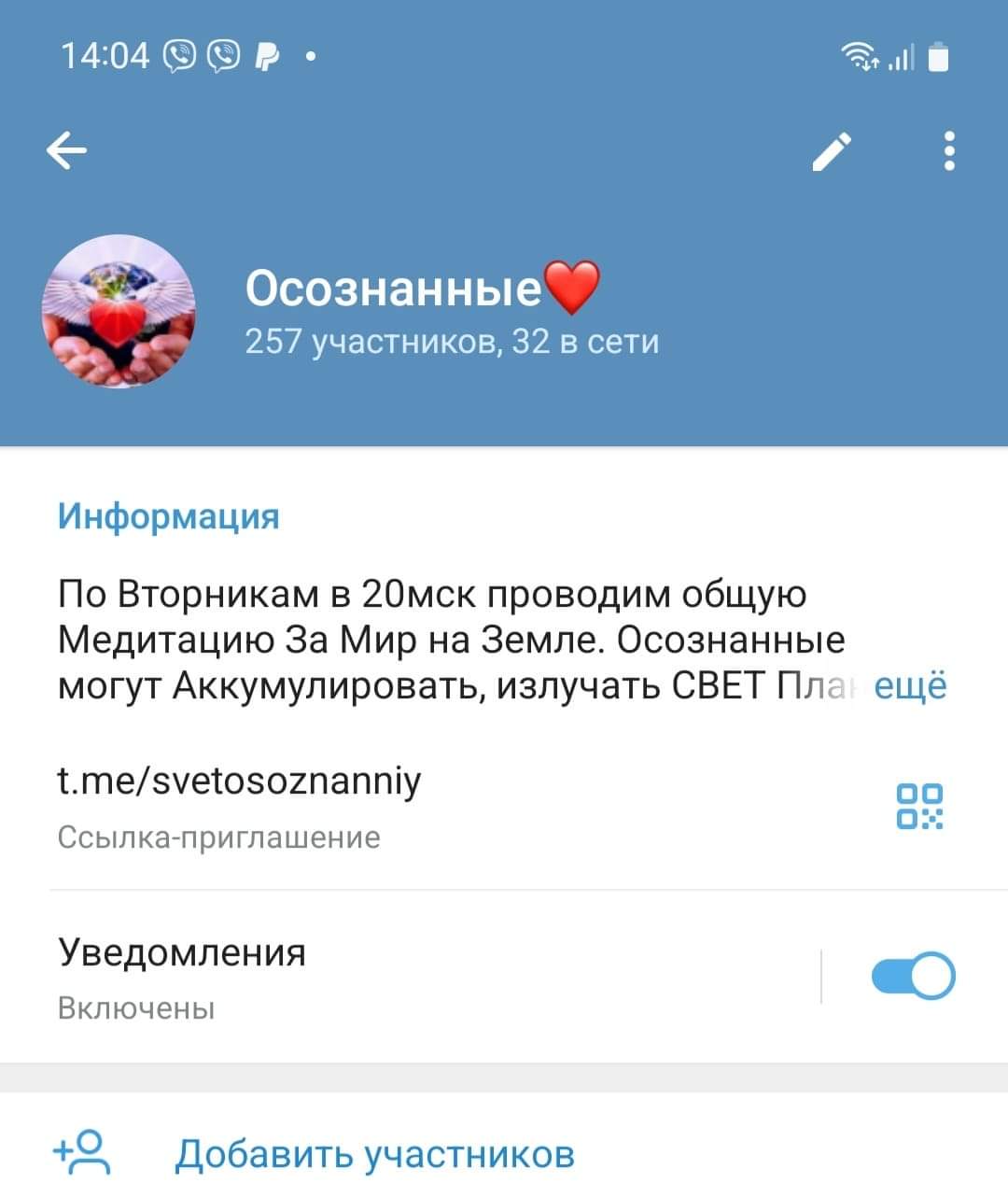Go back using the arrow

(x=67, y=150)
